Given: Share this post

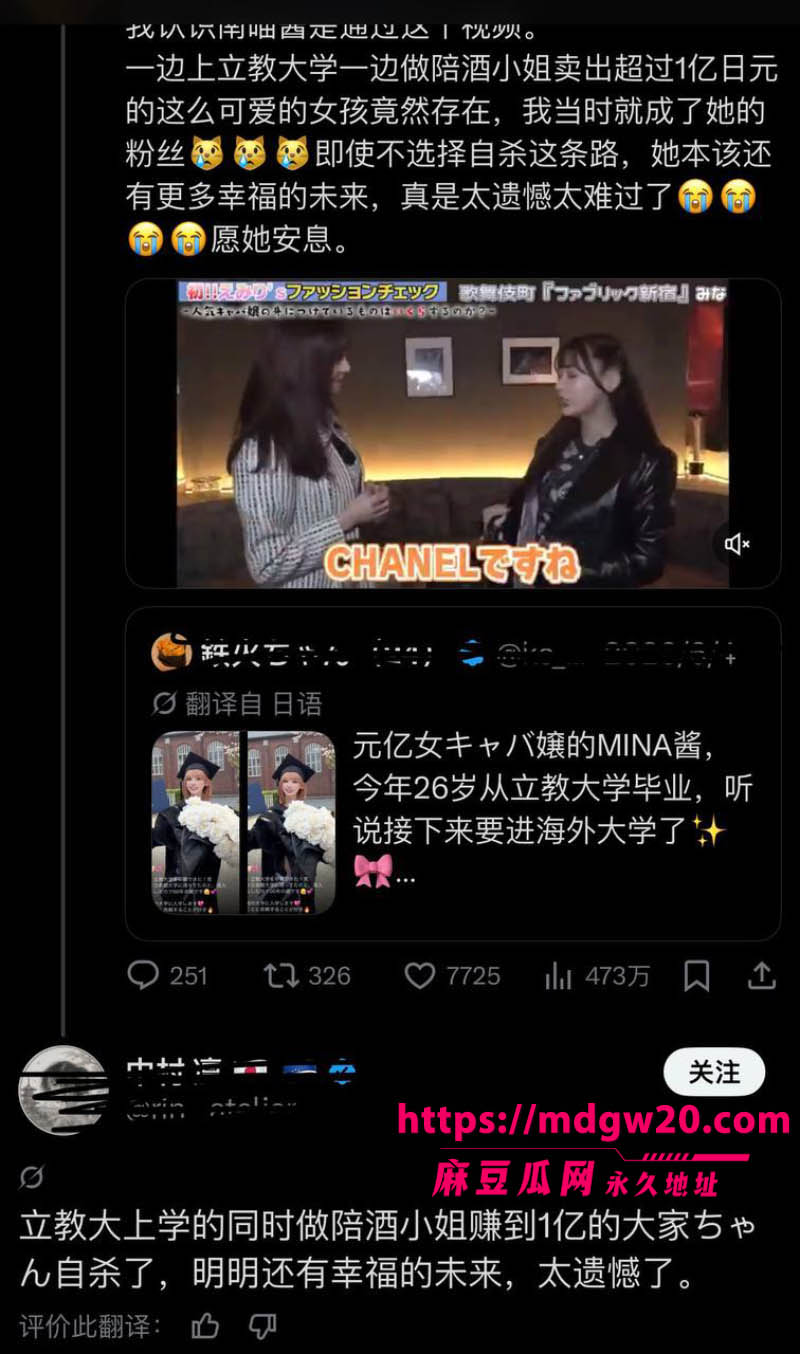Looking at the screenshot, I should pos(762,975).
